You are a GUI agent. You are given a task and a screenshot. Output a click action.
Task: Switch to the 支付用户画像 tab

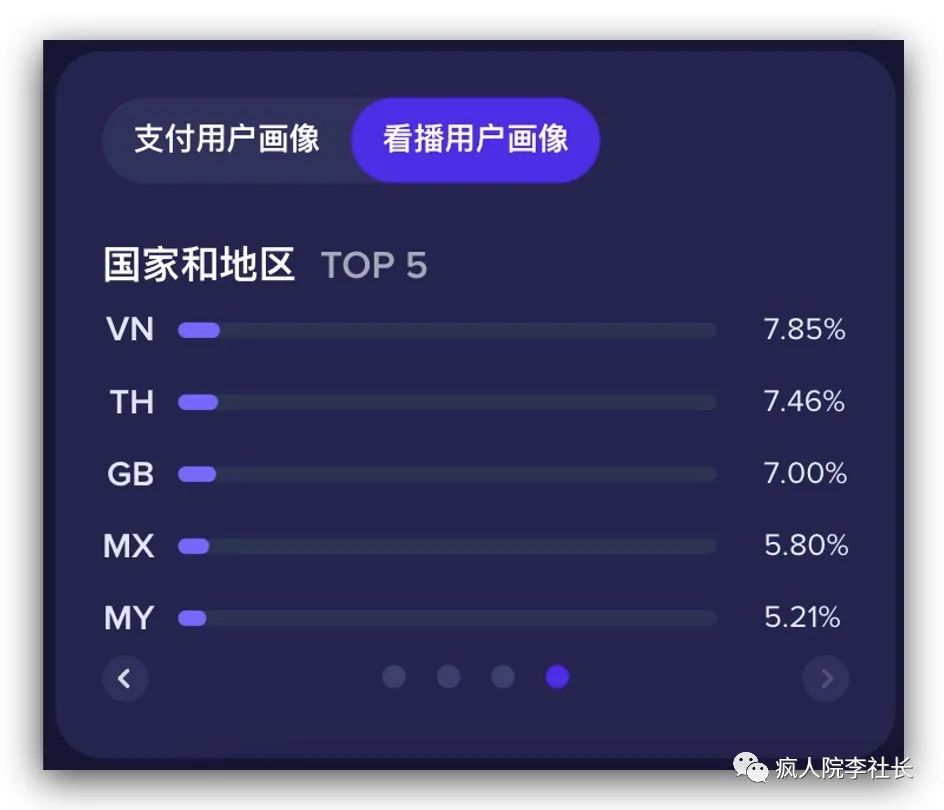point(227,140)
